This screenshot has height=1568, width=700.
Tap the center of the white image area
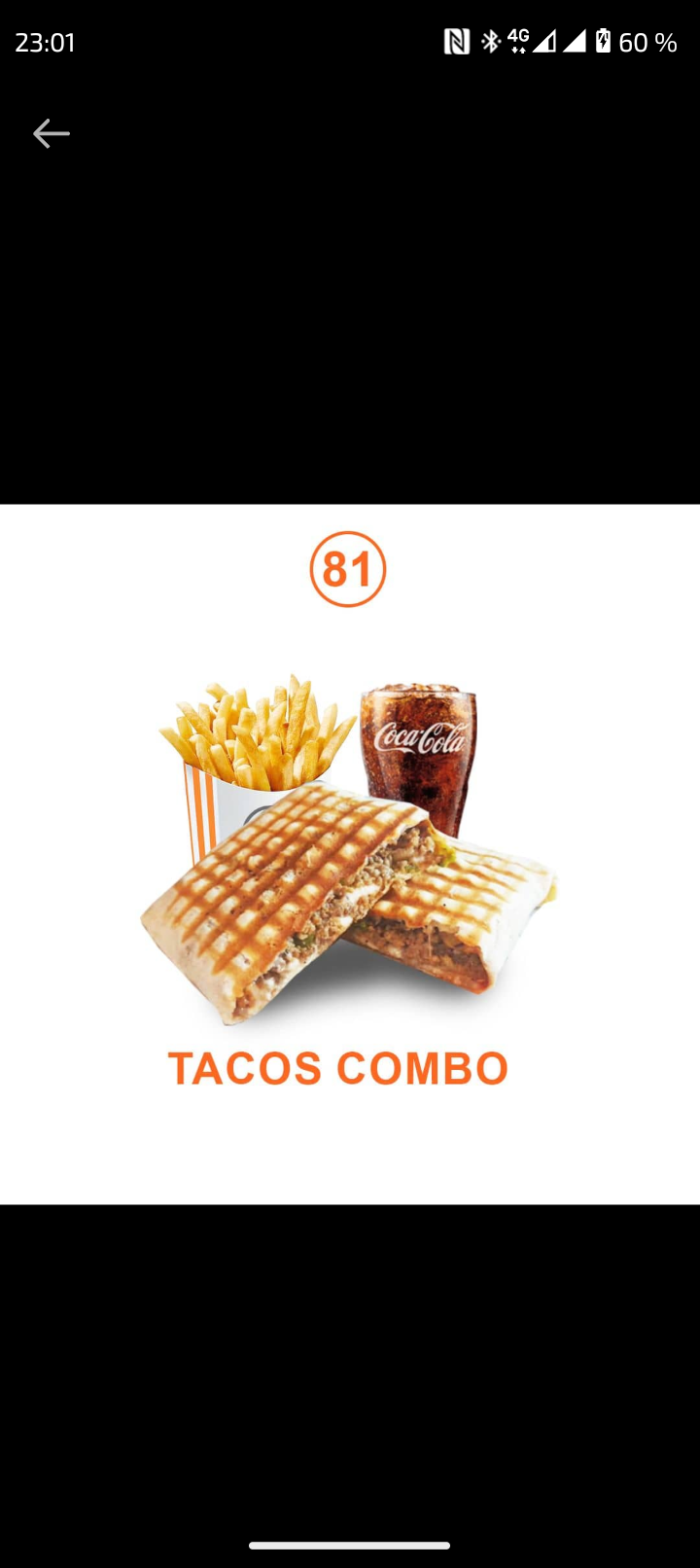pyautogui.click(x=350, y=851)
